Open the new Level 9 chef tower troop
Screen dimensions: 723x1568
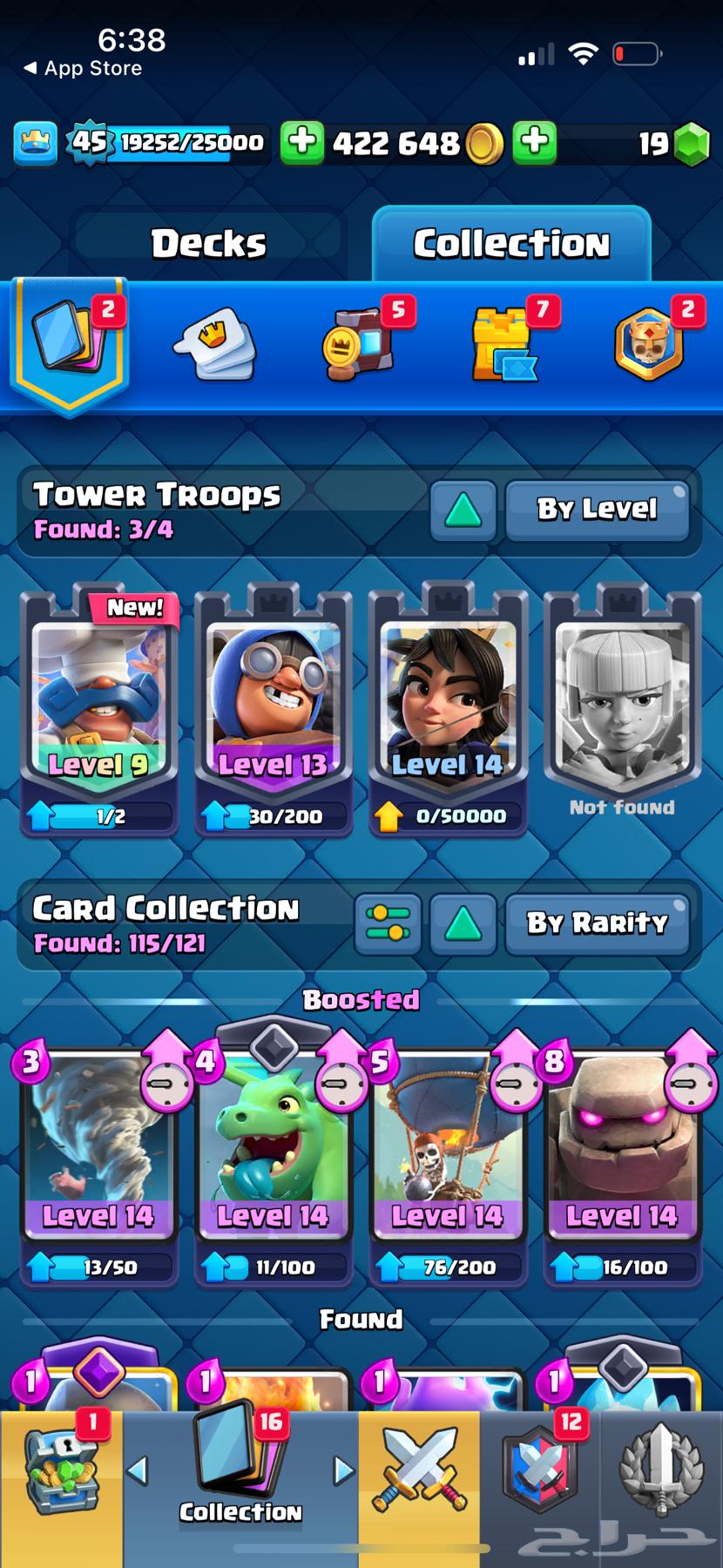coord(98,706)
